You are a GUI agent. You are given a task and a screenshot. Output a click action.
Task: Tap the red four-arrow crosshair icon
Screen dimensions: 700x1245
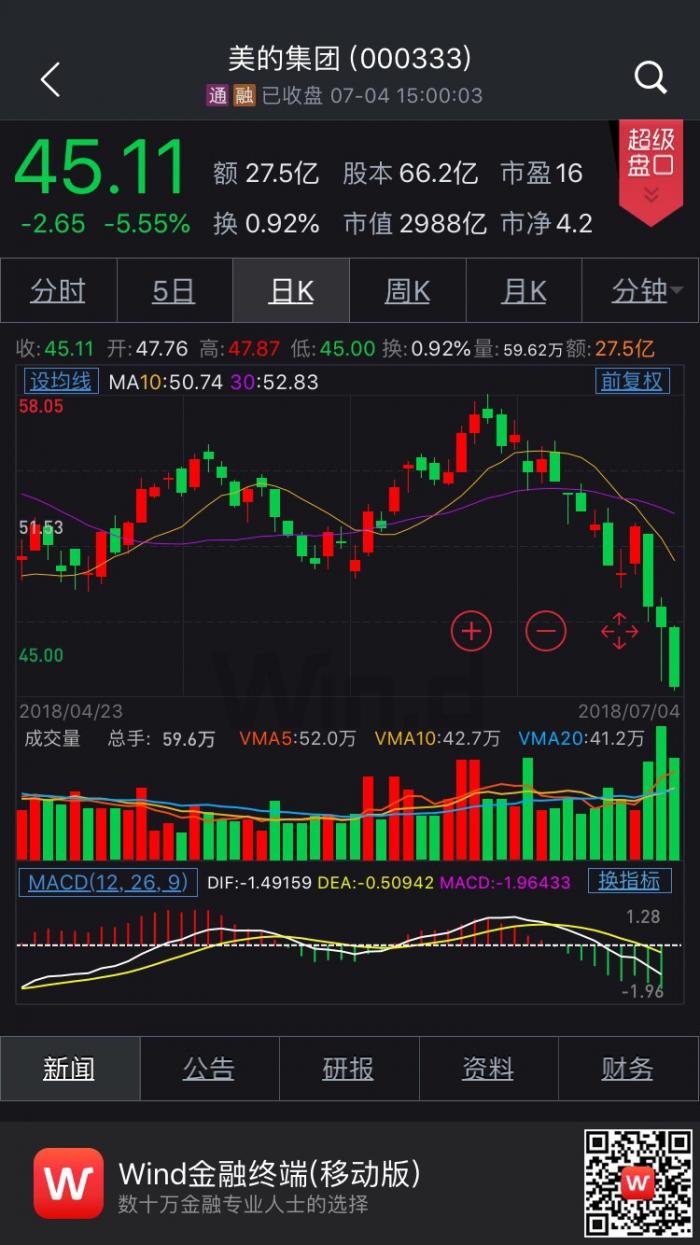[619, 631]
